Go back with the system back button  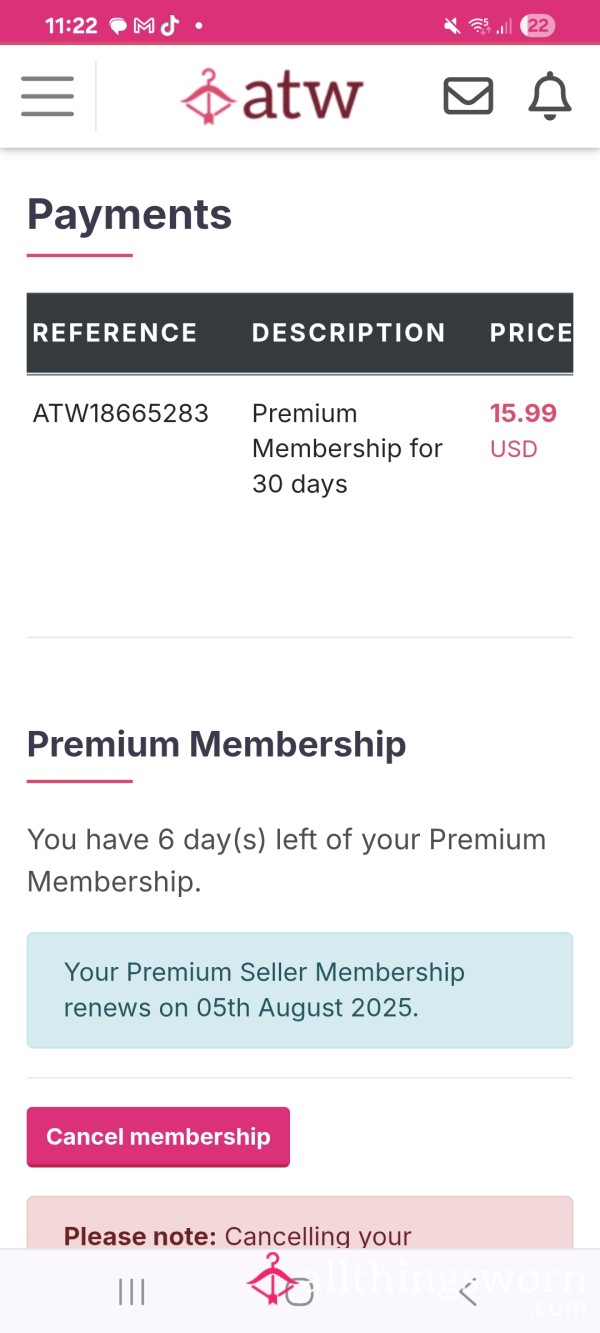click(467, 1292)
